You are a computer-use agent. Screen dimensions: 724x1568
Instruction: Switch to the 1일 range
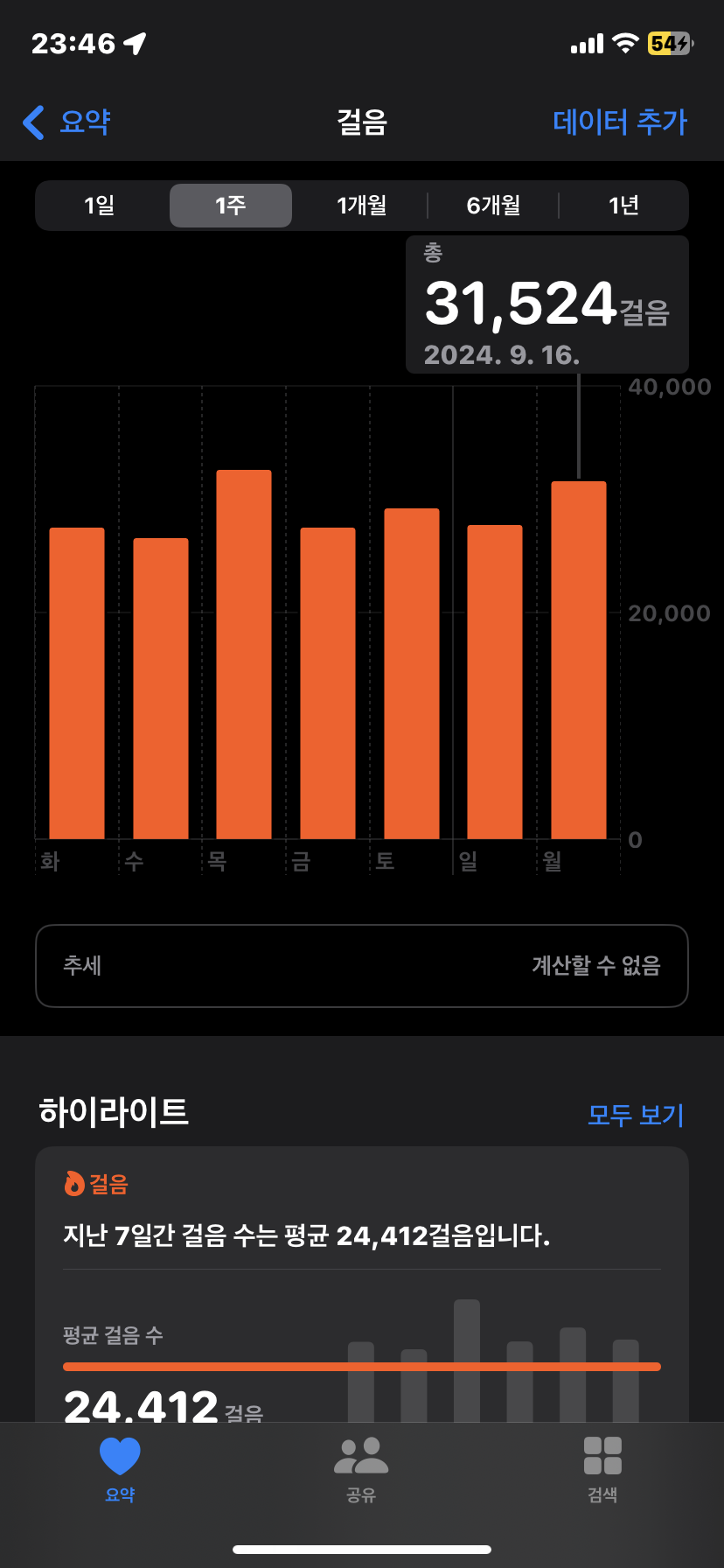[x=100, y=206]
